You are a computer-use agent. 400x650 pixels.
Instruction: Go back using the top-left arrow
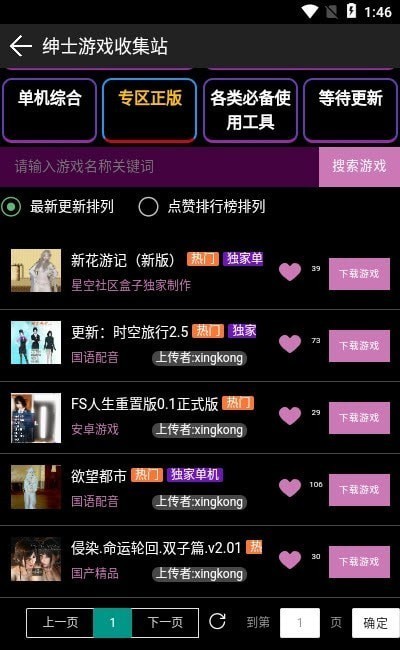point(20,46)
